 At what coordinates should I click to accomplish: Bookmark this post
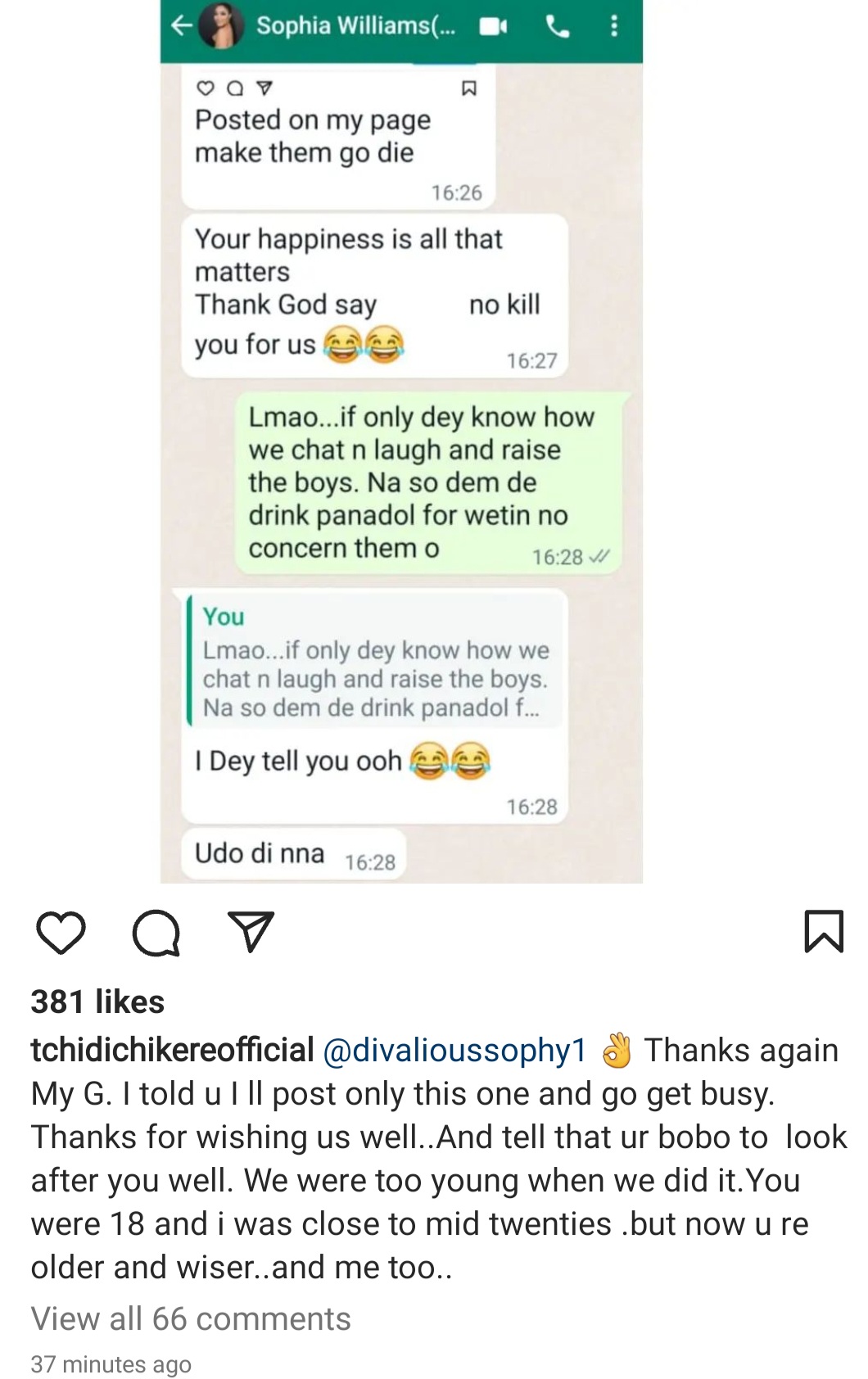823,932
